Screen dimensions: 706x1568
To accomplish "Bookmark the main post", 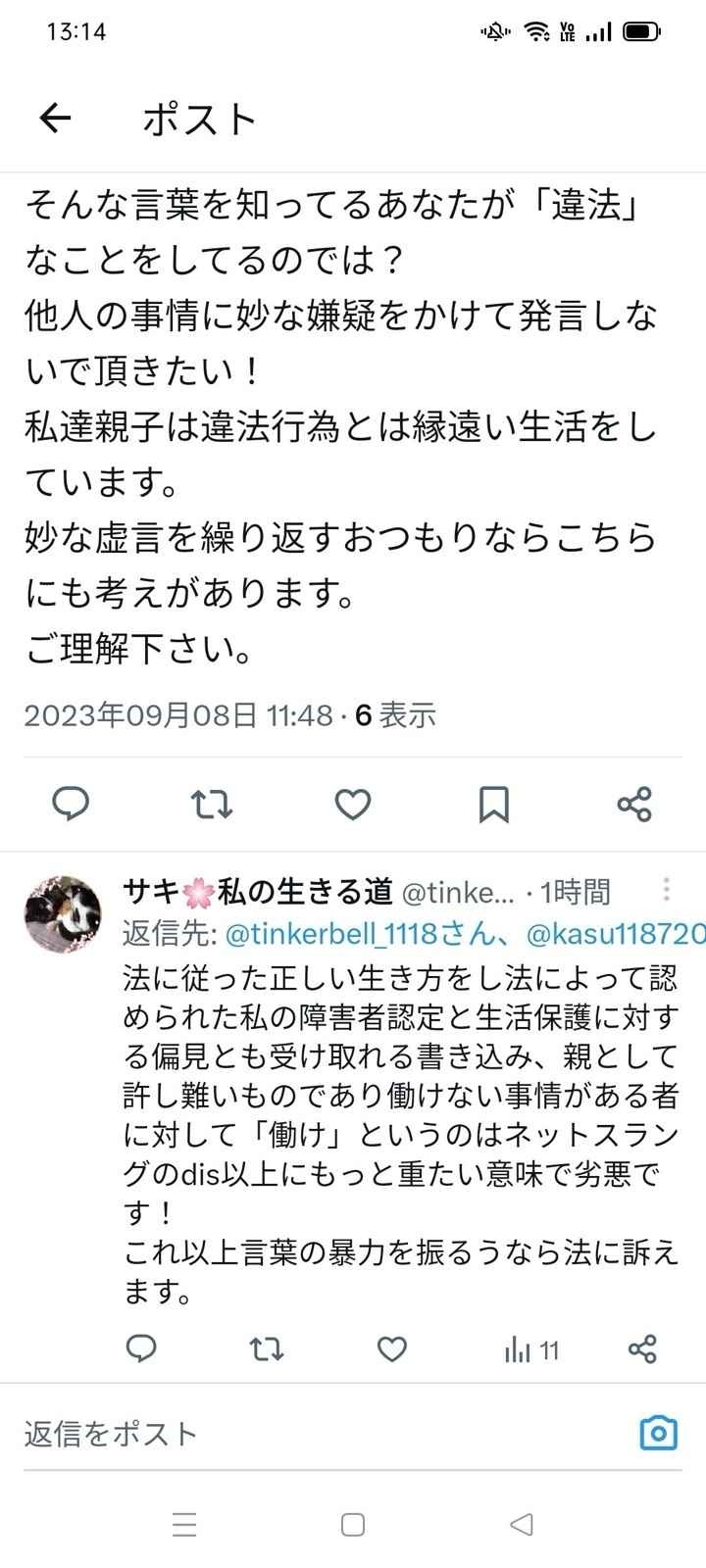I will pos(493,805).
